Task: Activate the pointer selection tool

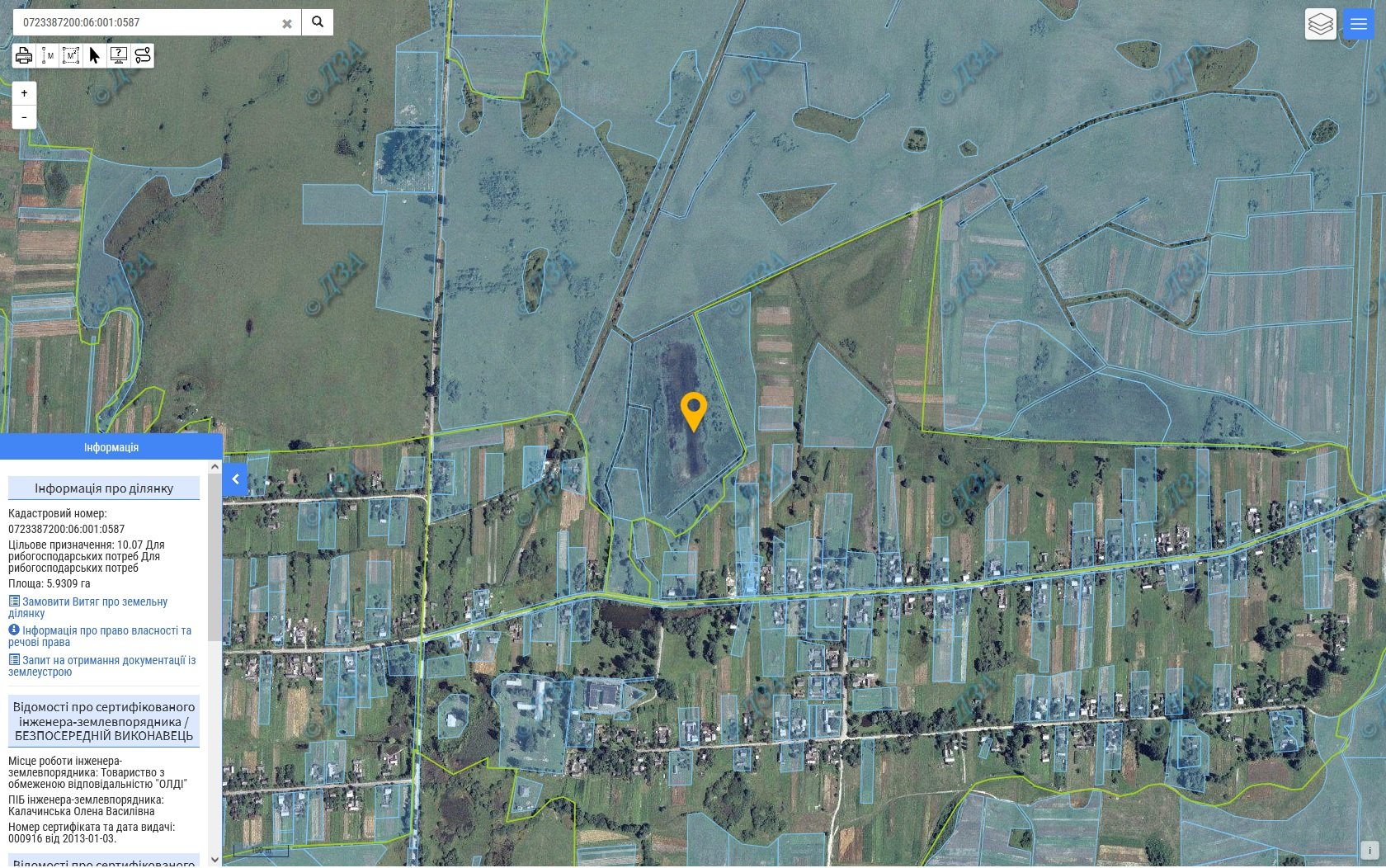Action: pos(94,55)
